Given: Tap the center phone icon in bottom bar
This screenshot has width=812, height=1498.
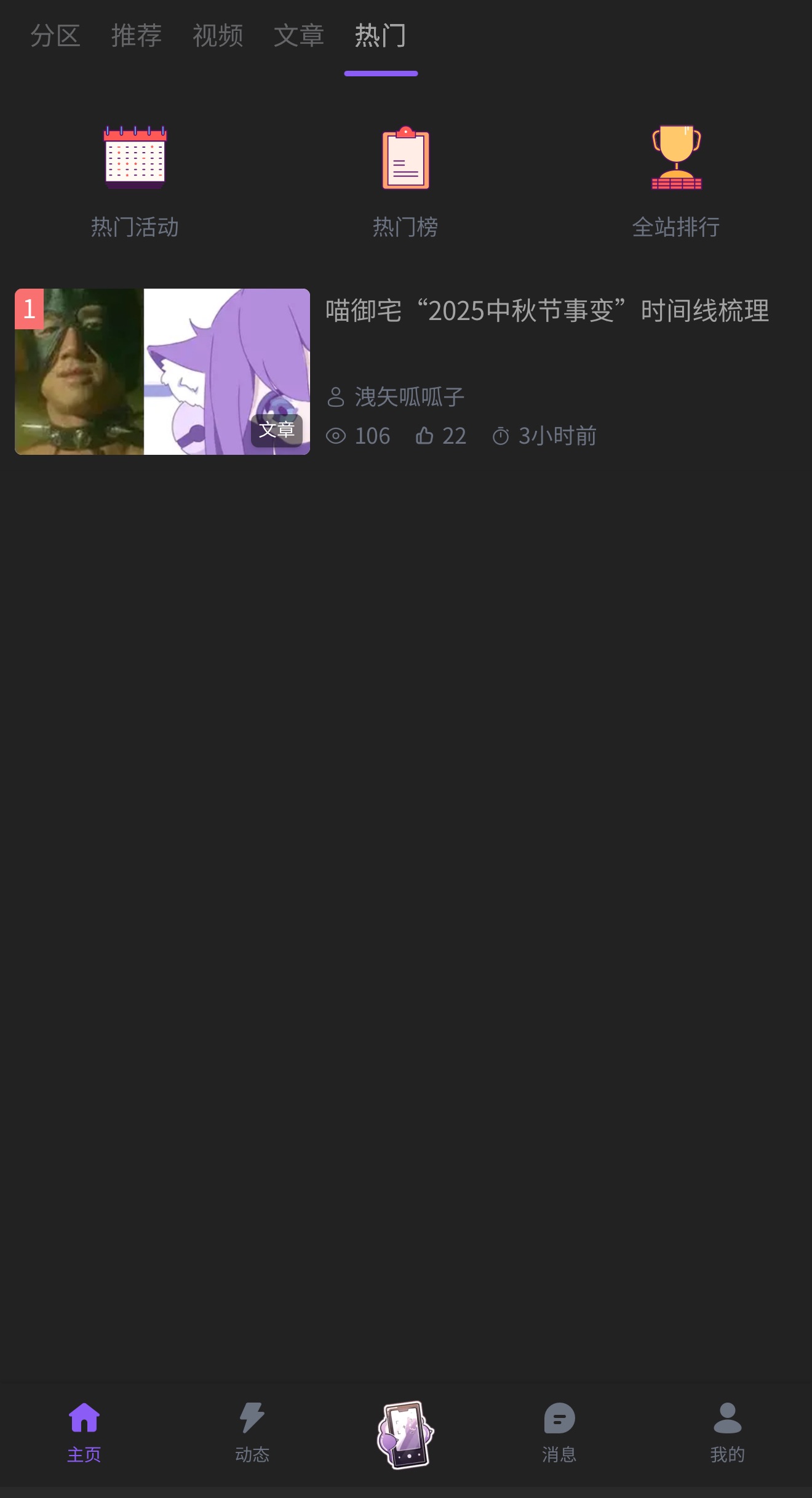Looking at the screenshot, I should click(x=405, y=1434).
